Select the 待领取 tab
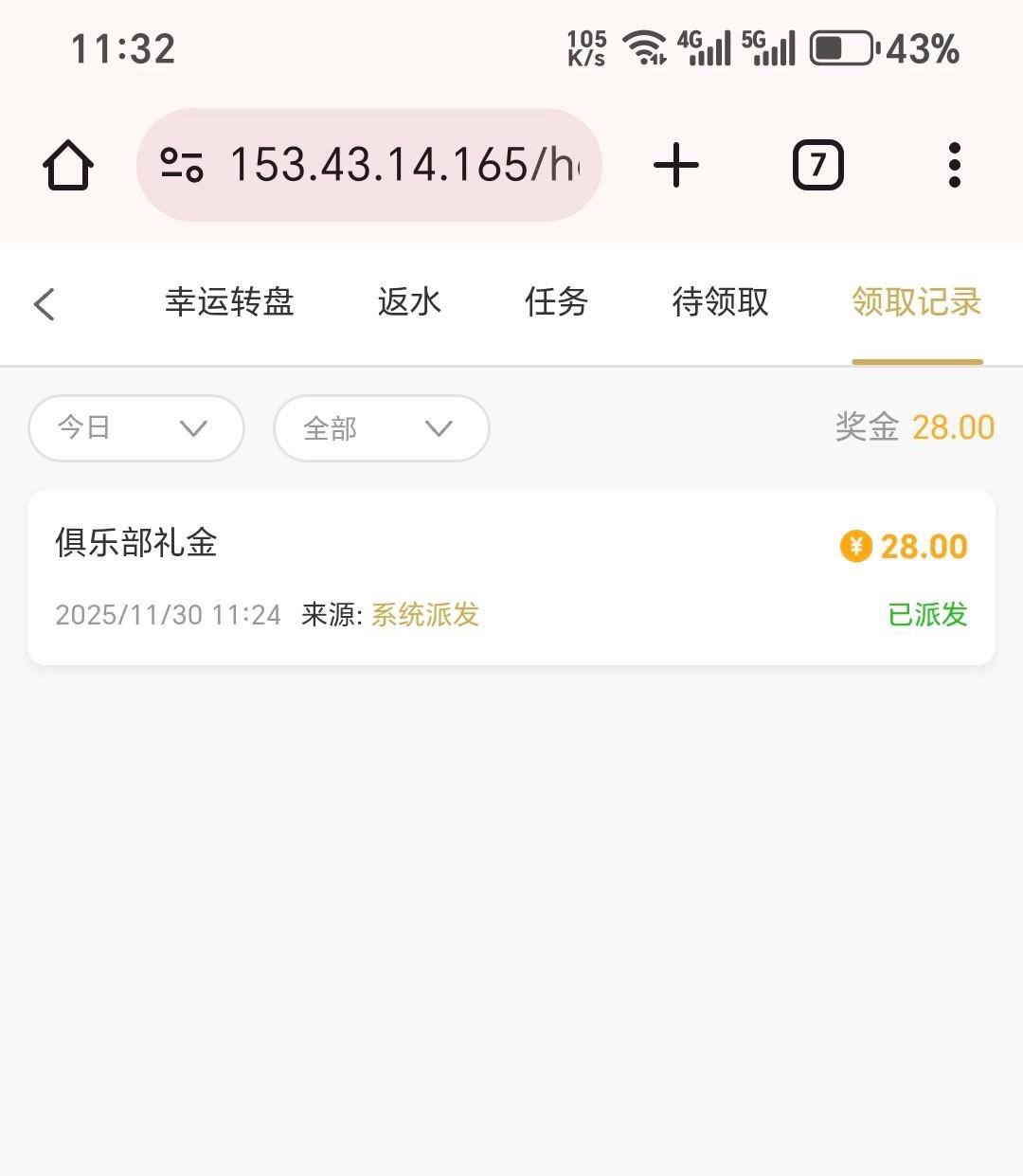Image resolution: width=1023 pixels, height=1176 pixels. click(720, 302)
